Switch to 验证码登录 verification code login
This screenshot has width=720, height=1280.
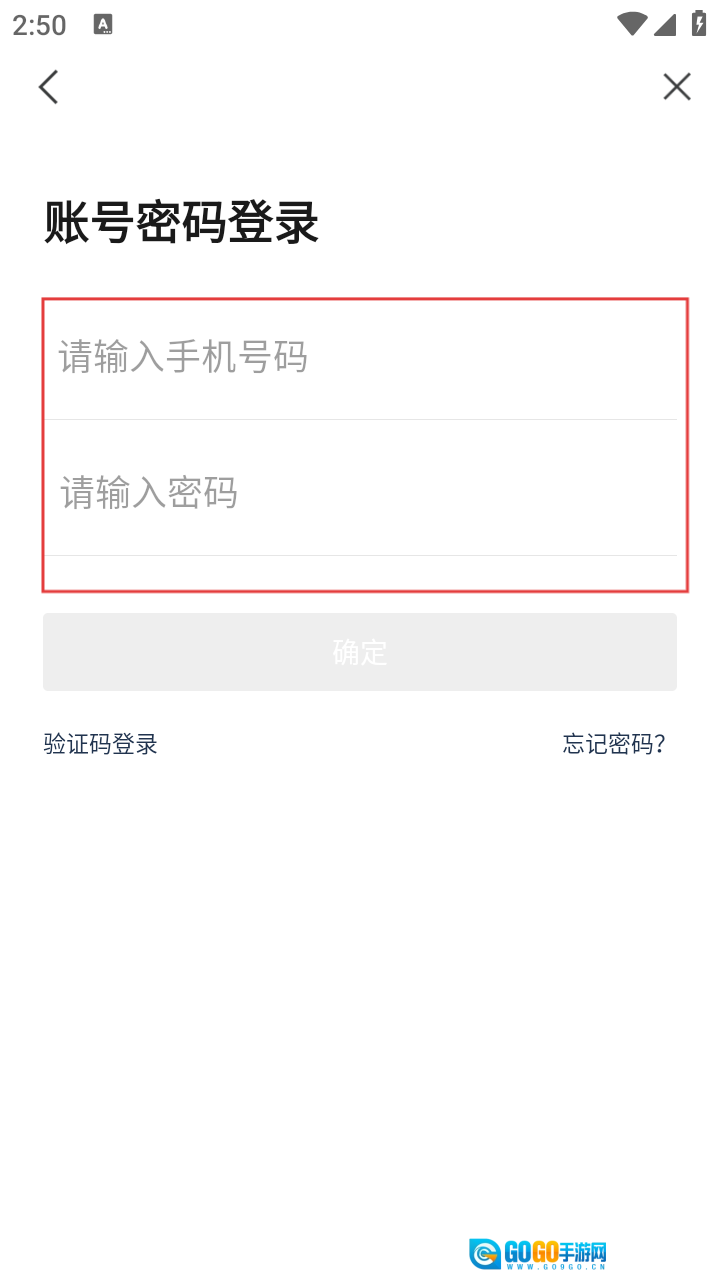(x=101, y=744)
